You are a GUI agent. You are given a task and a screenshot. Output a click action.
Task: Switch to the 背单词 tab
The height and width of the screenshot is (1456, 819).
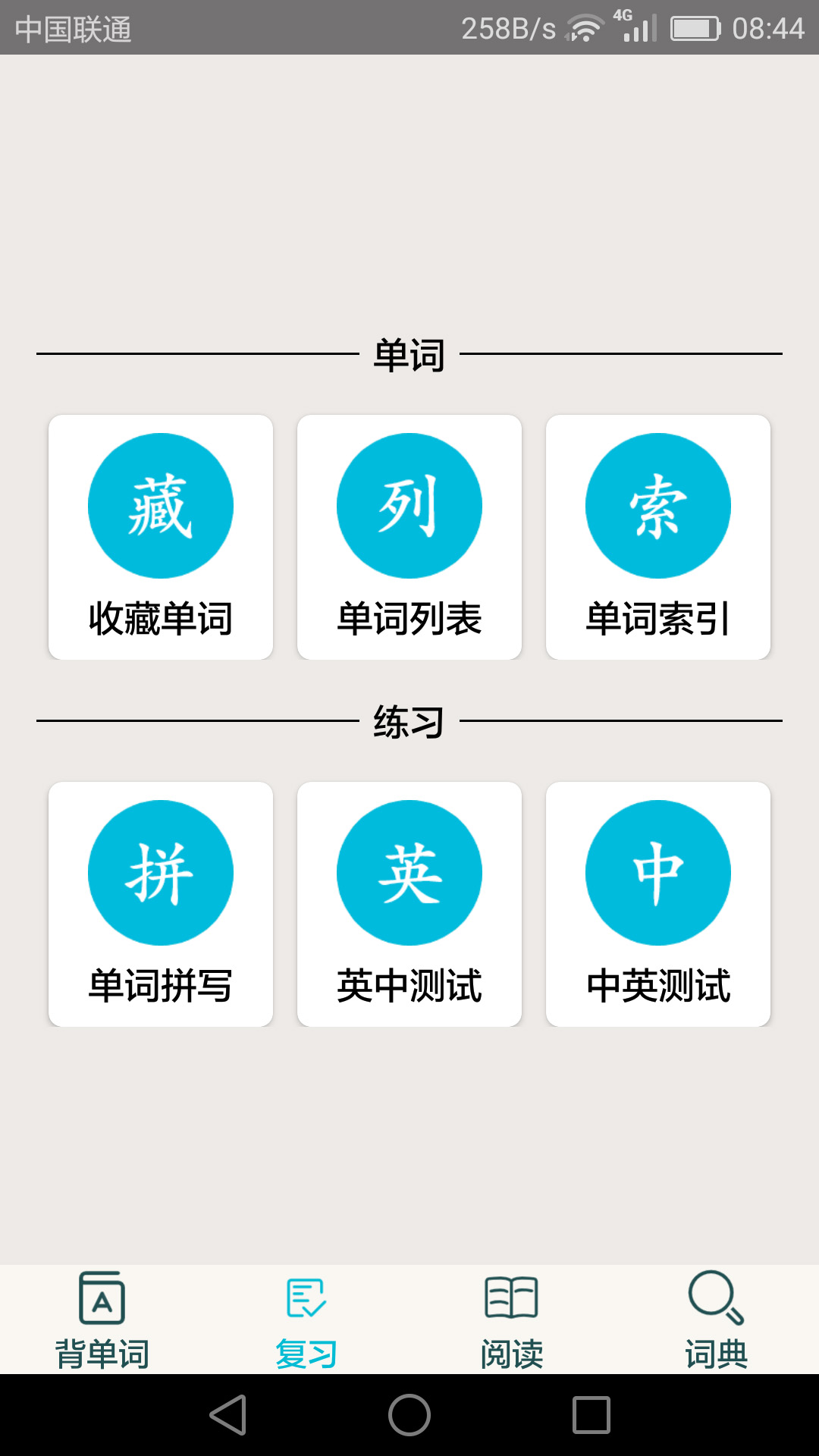click(x=102, y=1319)
